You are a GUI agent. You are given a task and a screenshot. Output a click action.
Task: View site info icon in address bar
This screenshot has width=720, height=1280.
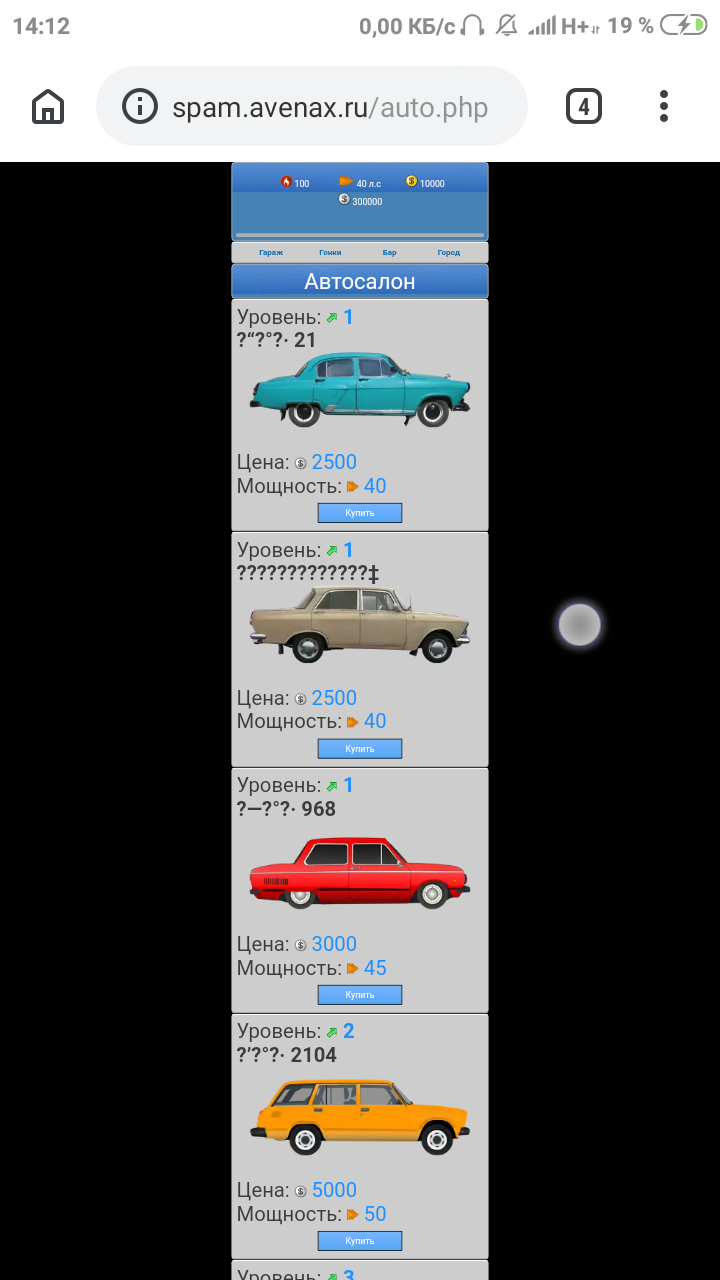(140, 107)
